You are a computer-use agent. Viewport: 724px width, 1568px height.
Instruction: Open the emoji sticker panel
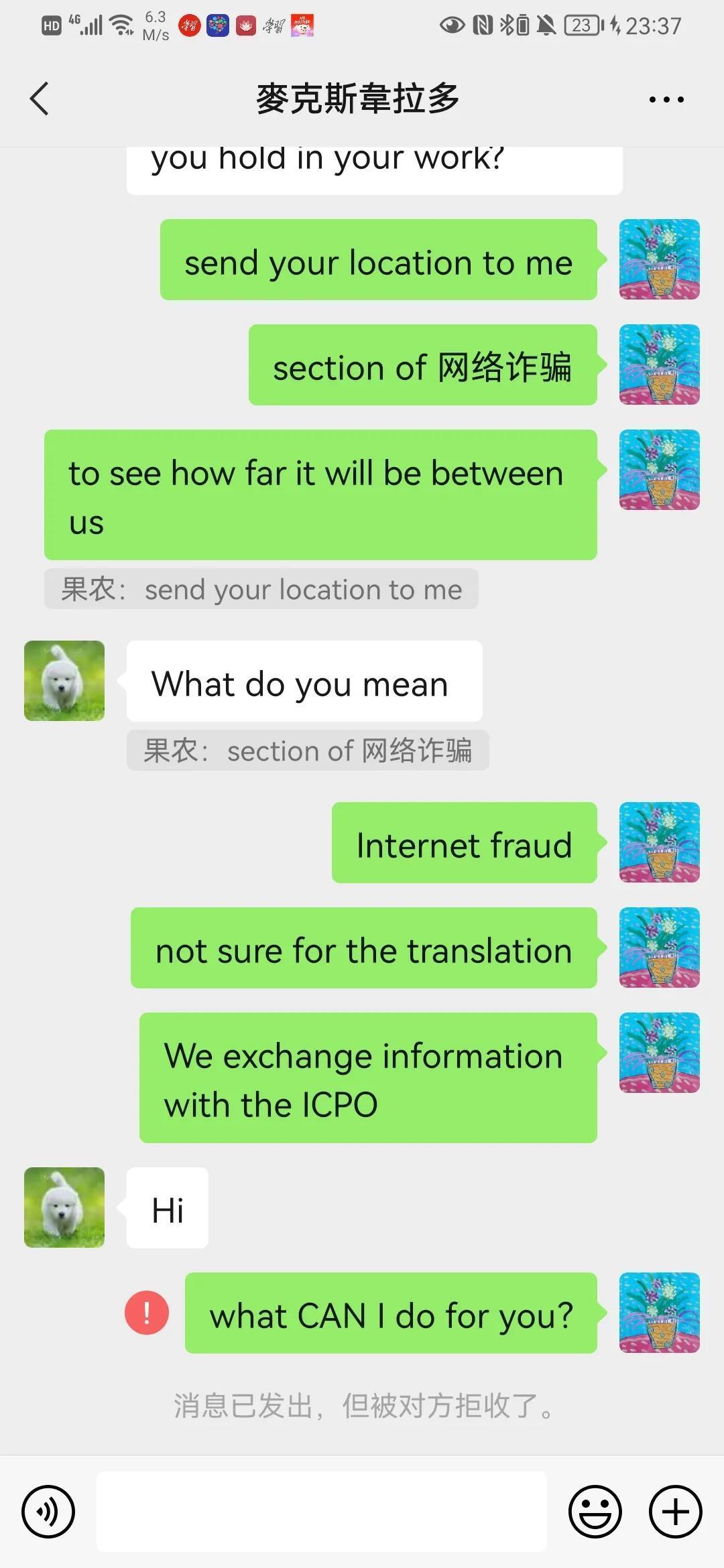click(595, 1512)
